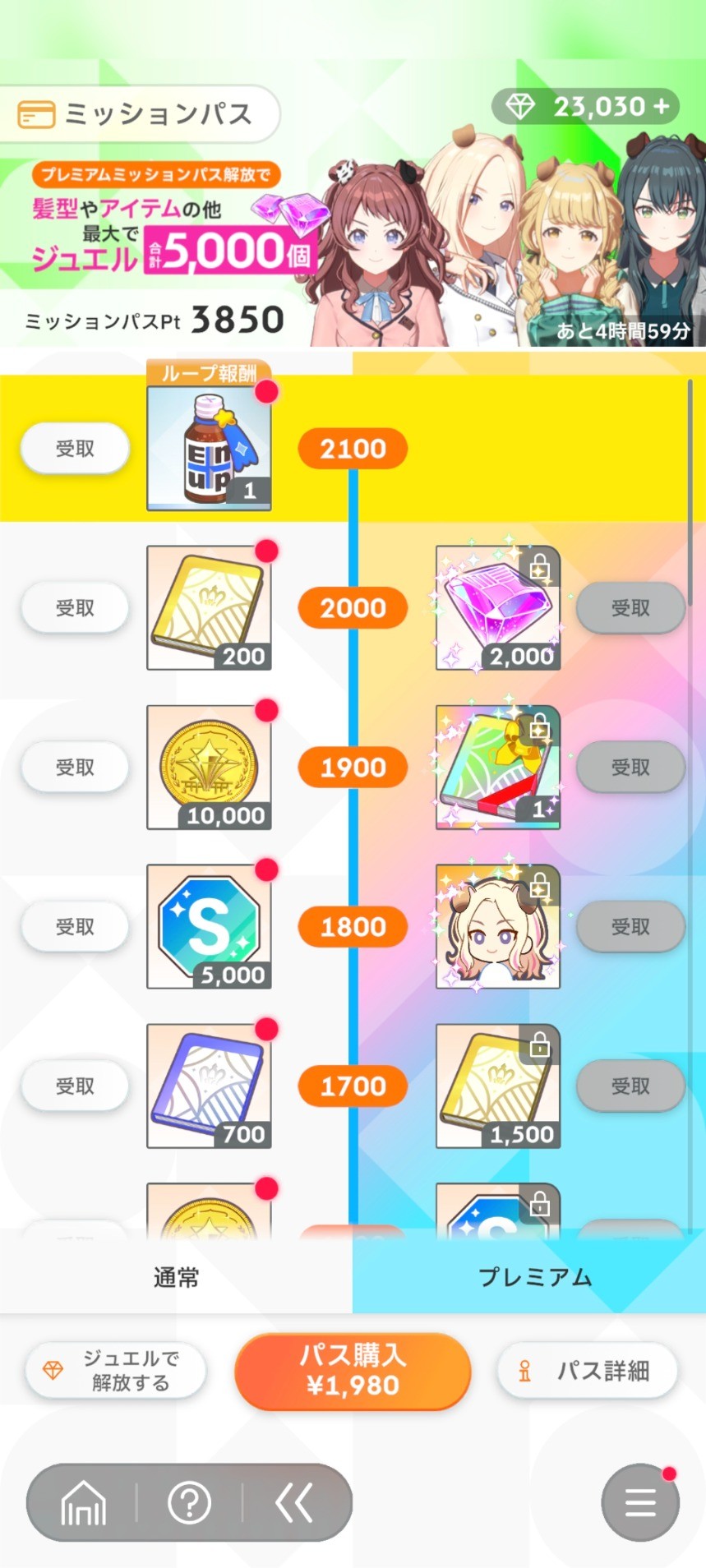
Task: Open the jewel balance 23,030 plus button
Action: coord(586,107)
